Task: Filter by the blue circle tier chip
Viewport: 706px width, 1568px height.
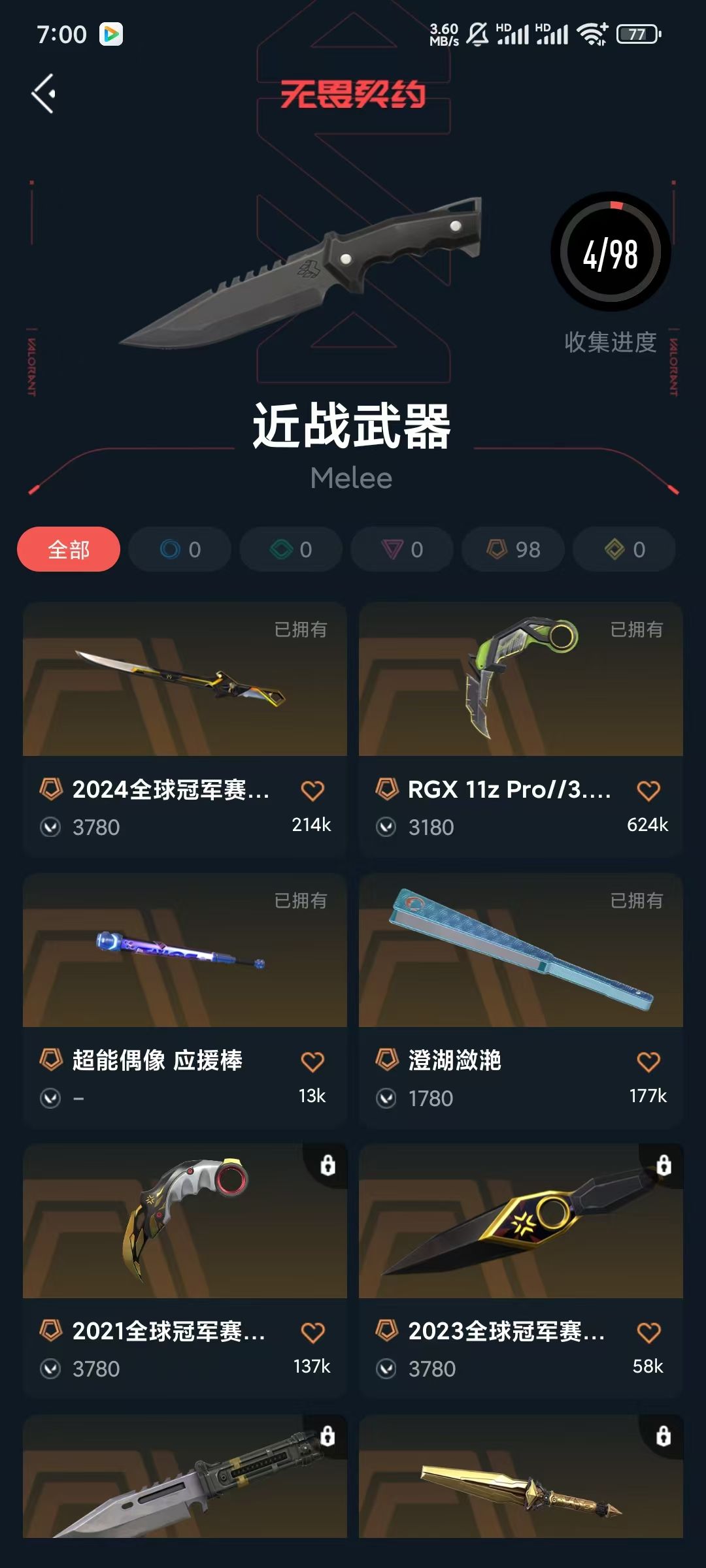Action: click(x=180, y=549)
